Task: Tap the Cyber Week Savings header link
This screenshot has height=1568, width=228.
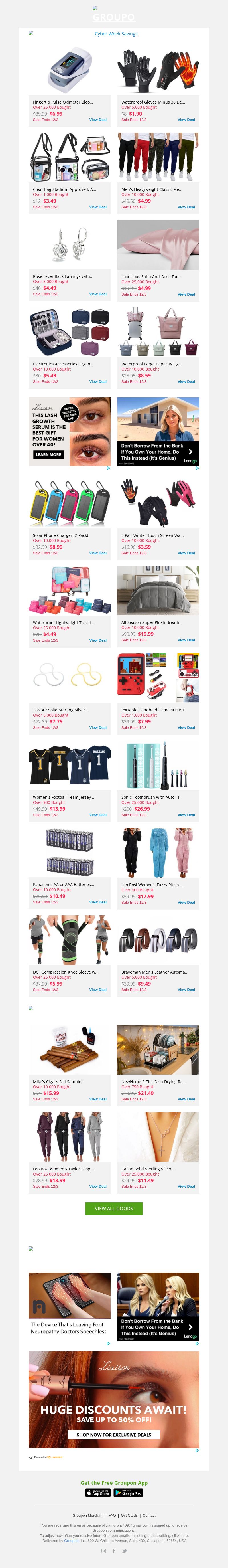Action: [x=115, y=34]
